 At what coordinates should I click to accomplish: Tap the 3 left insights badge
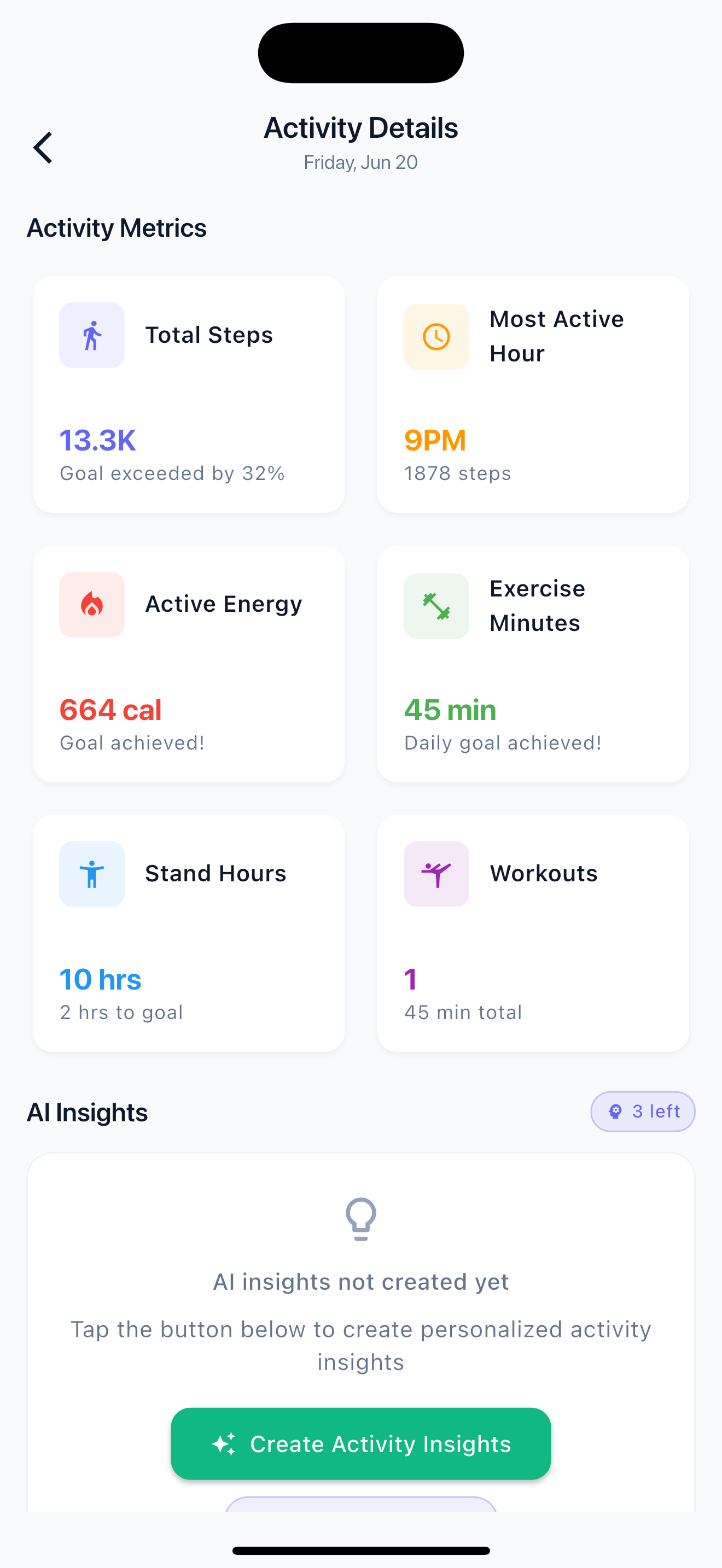tap(642, 1111)
